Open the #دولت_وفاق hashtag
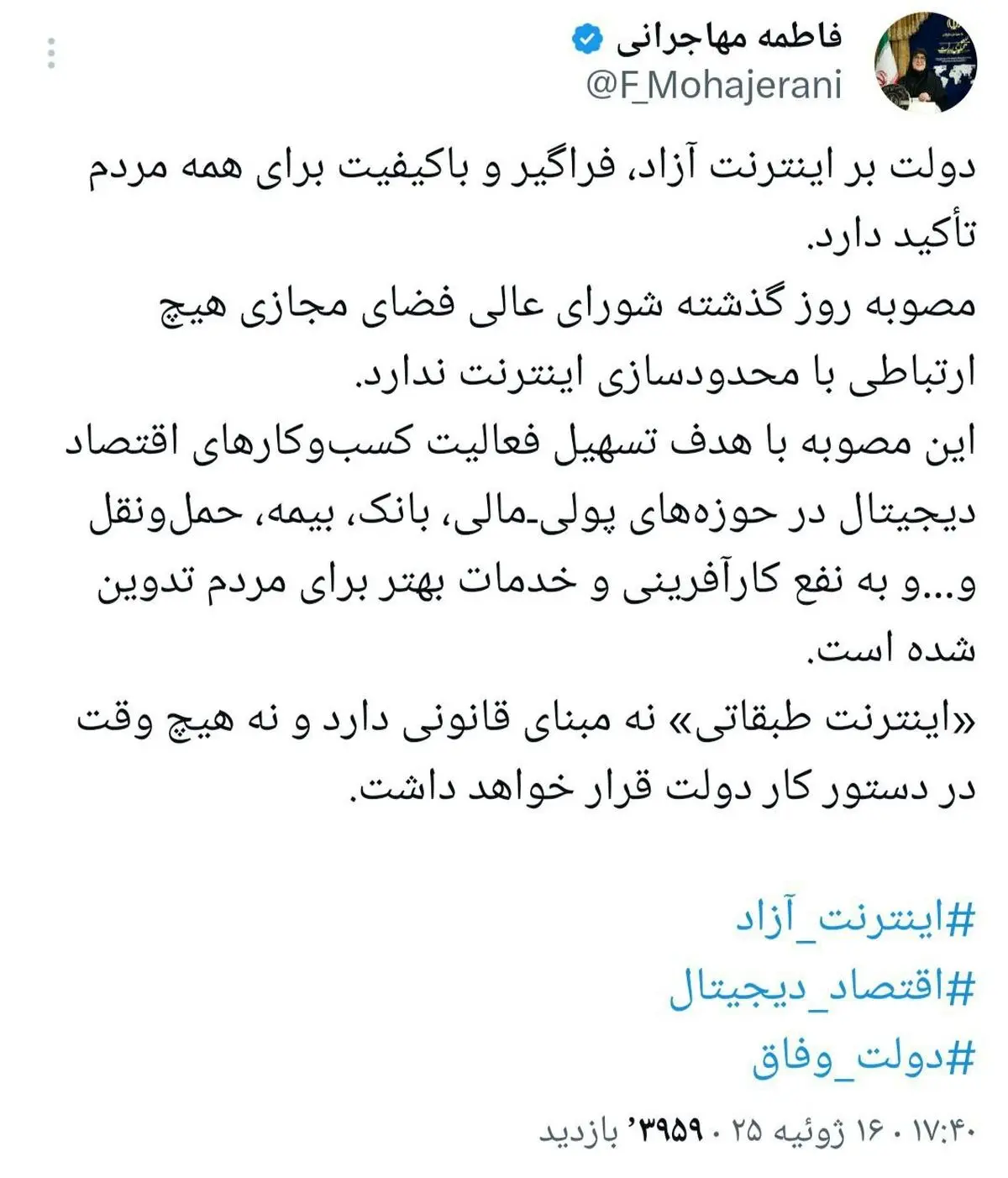The height and width of the screenshot is (1178, 1008). click(863, 1057)
